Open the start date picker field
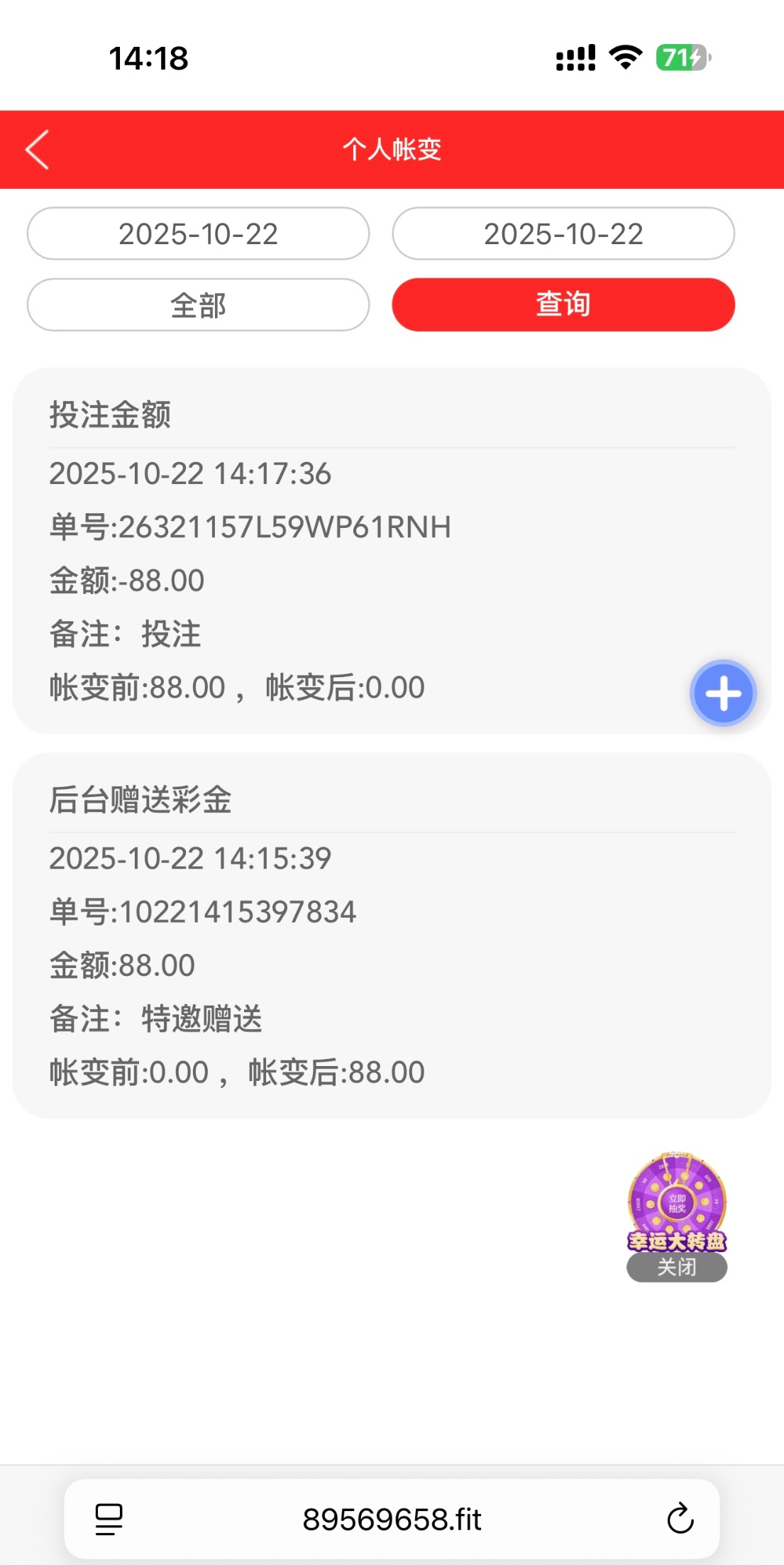This screenshot has height=1565, width=784. [198, 234]
